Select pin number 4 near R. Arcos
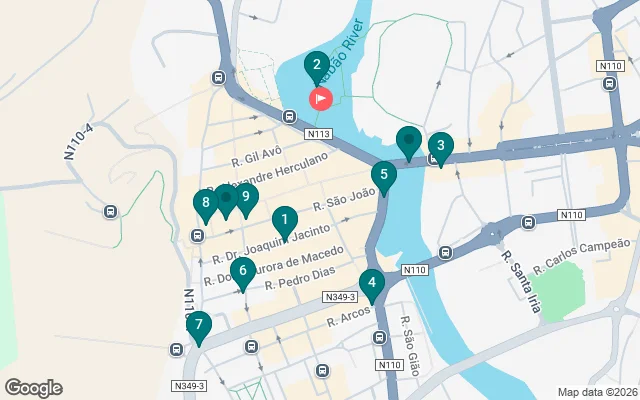This screenshot has height=400, width=640. point(372,285)
